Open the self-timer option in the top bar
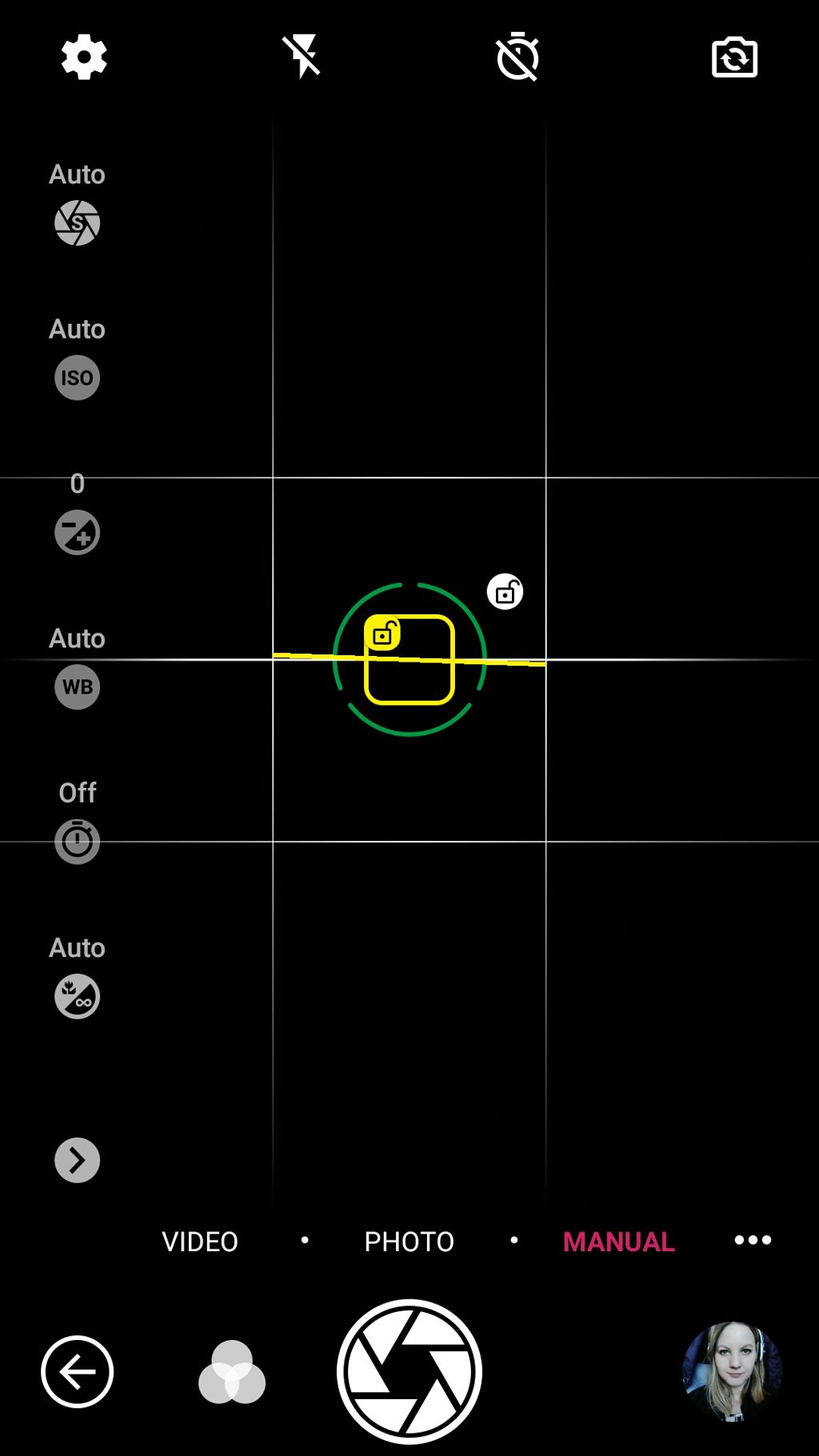819x1456 pixels. point(517,57)
